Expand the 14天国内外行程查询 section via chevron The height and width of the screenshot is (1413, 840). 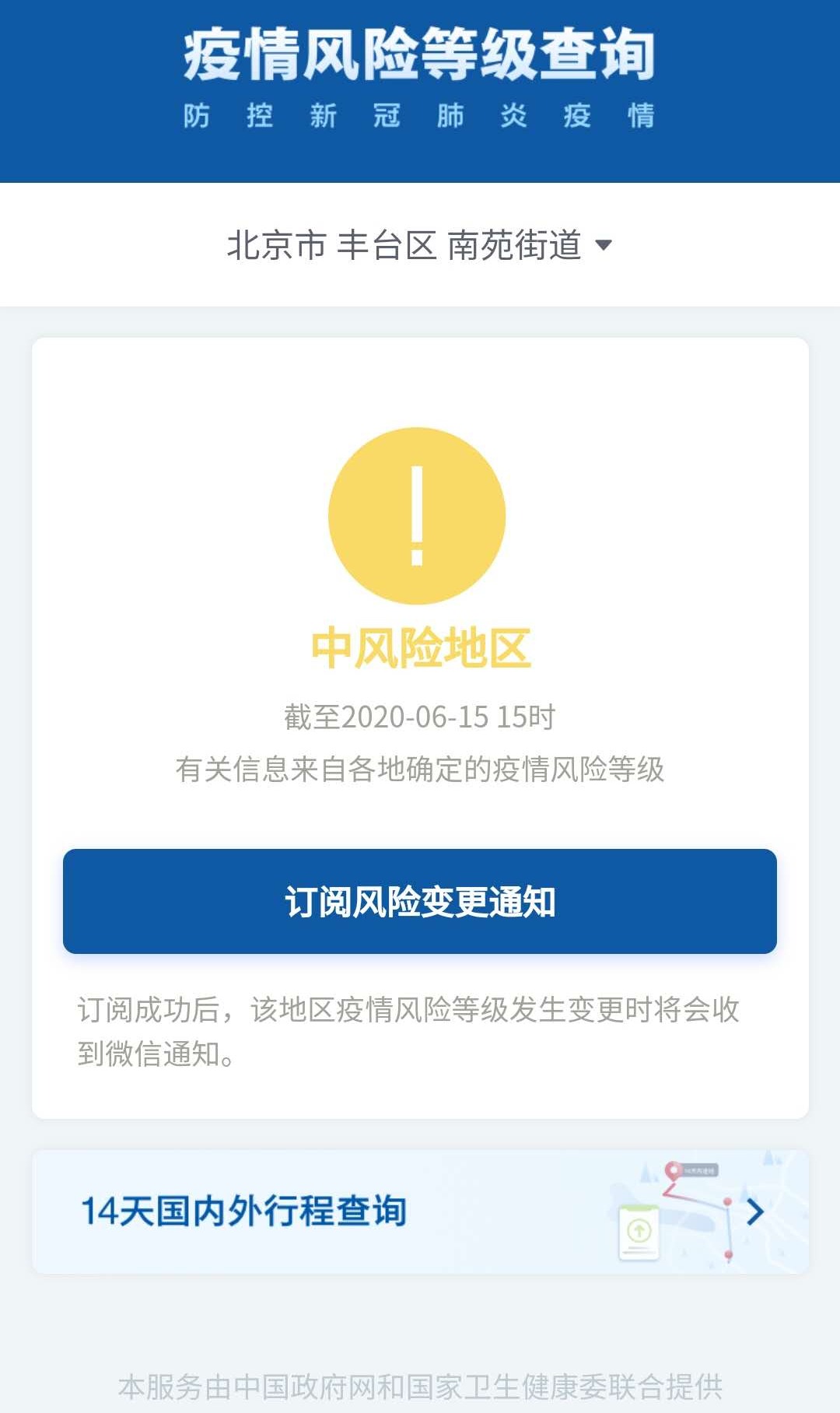(754, 1211)
